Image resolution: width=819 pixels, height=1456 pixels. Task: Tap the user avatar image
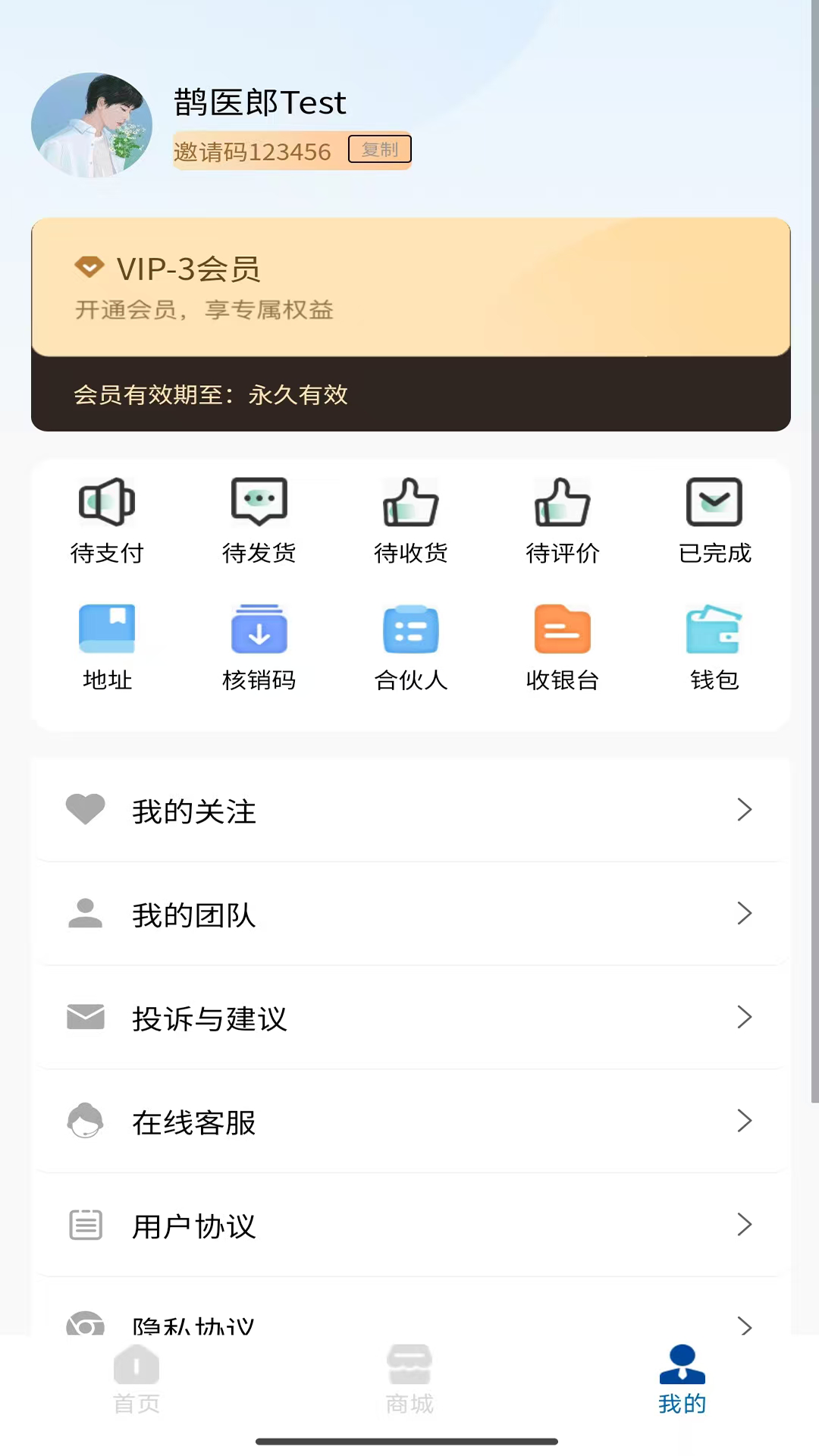tap(91, 125)
